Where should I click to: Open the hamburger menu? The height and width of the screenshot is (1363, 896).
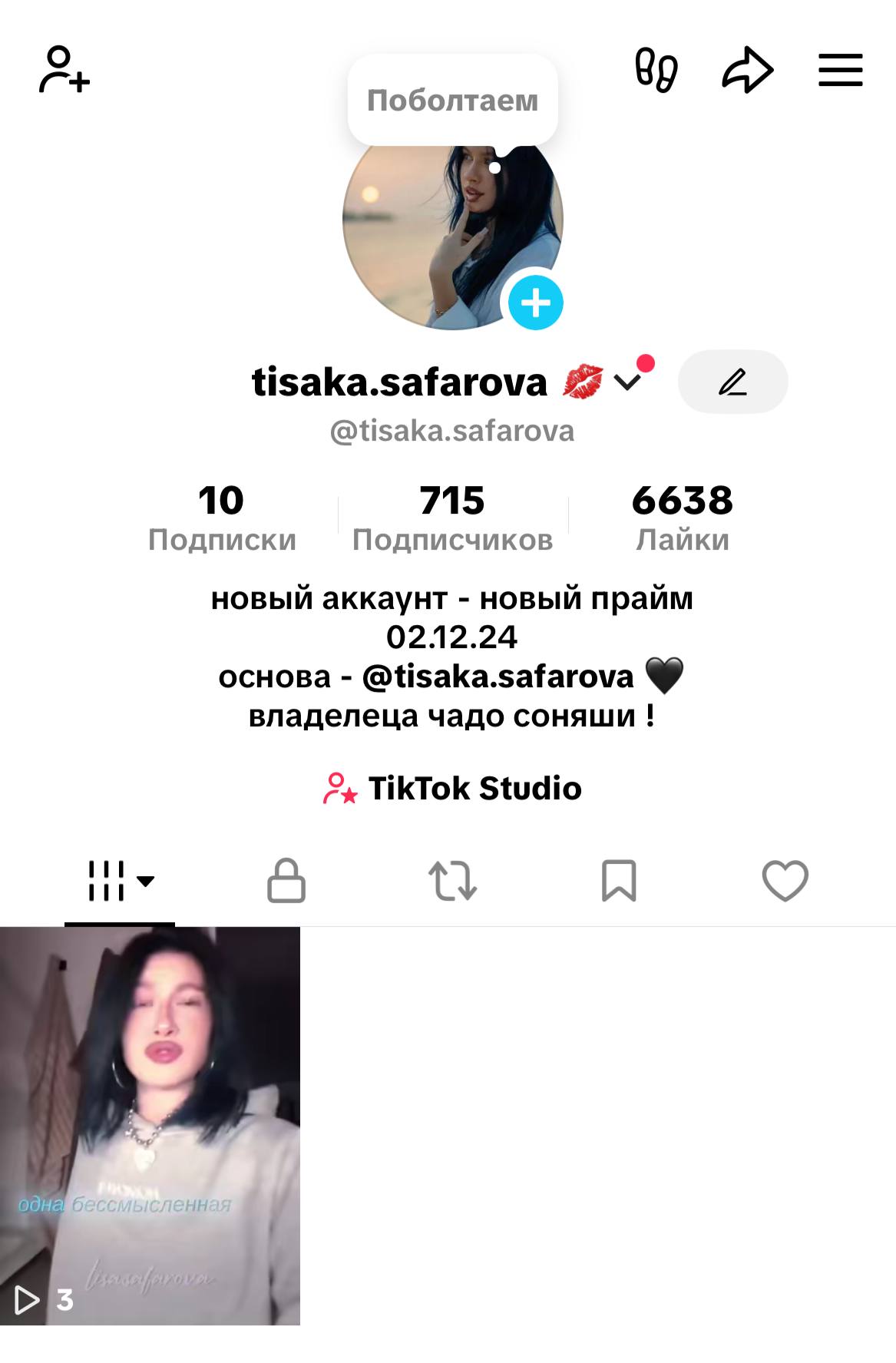tap(840, 70)
